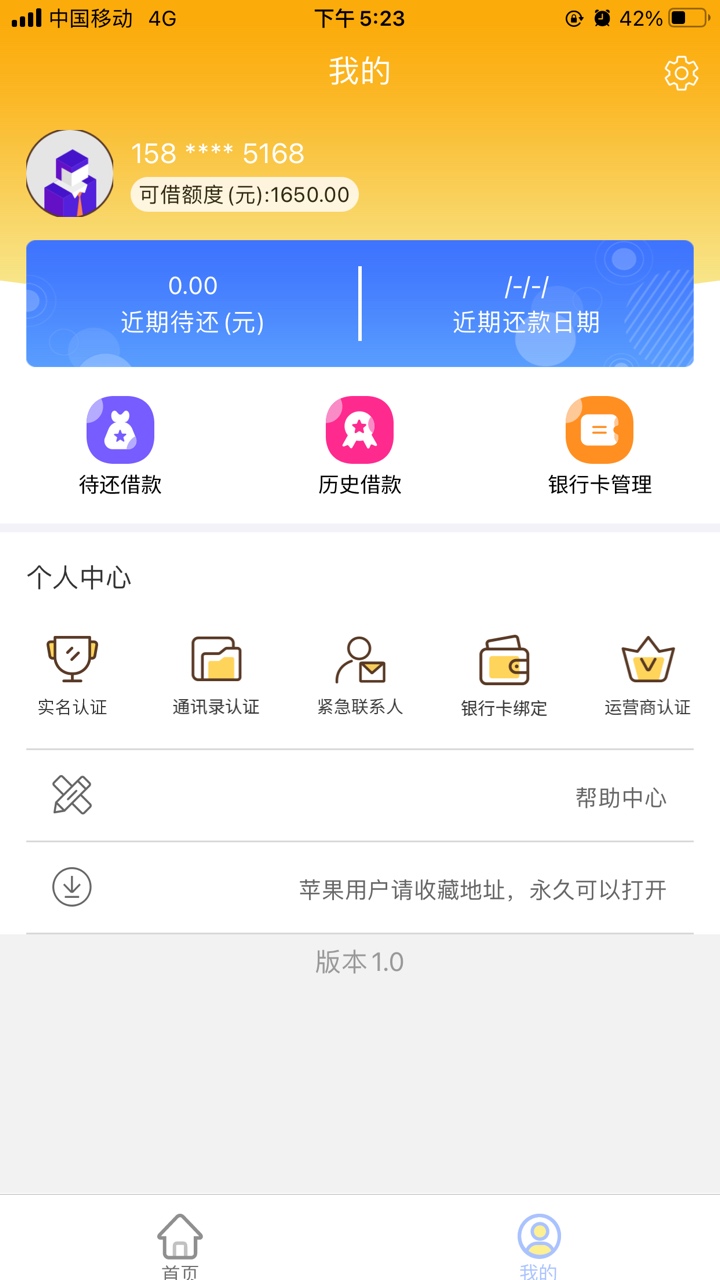Open 银行卡管理 bank card management
This screenshot has width=720, height=1280.
pyautogui.click(x=600, y=446)
